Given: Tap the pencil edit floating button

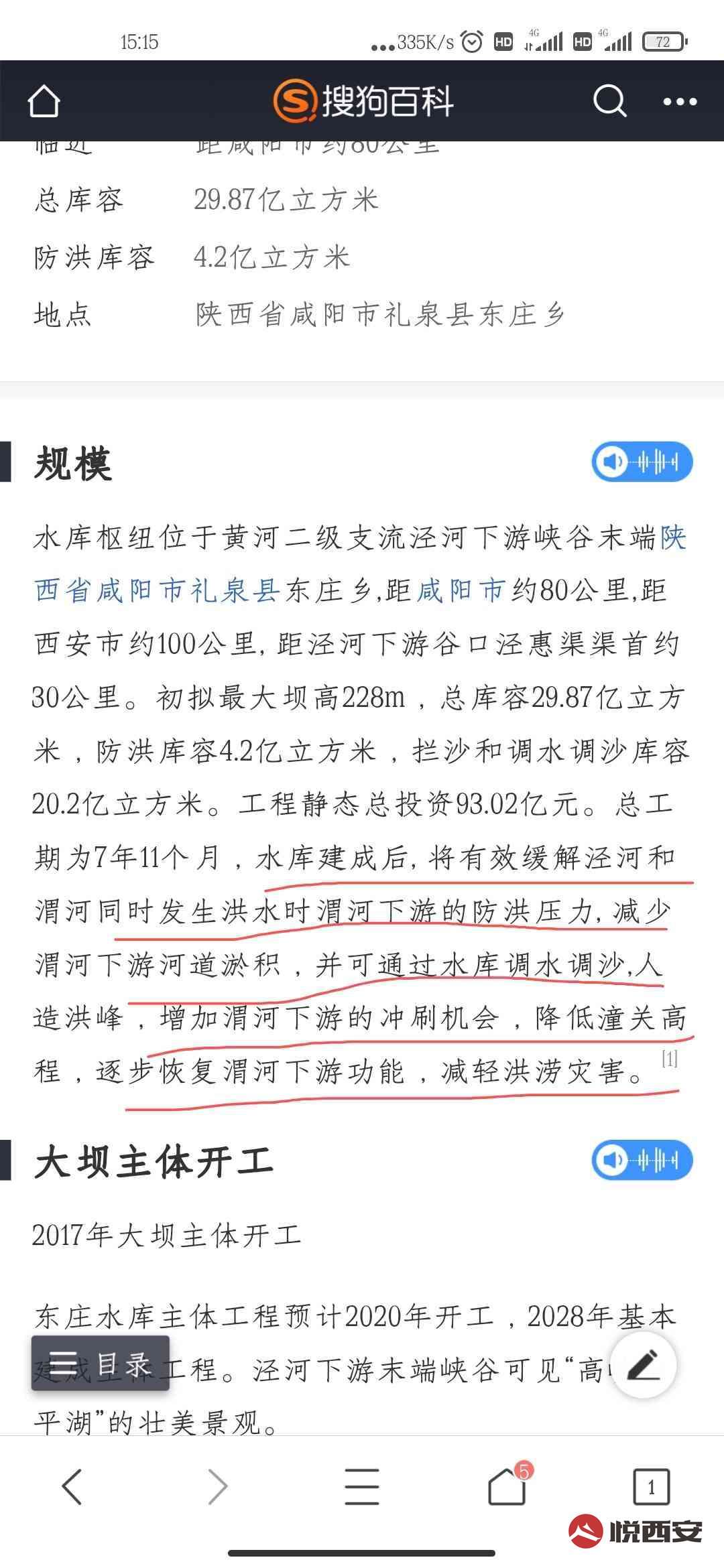Looking at the screenshot, I should 644,1365.
